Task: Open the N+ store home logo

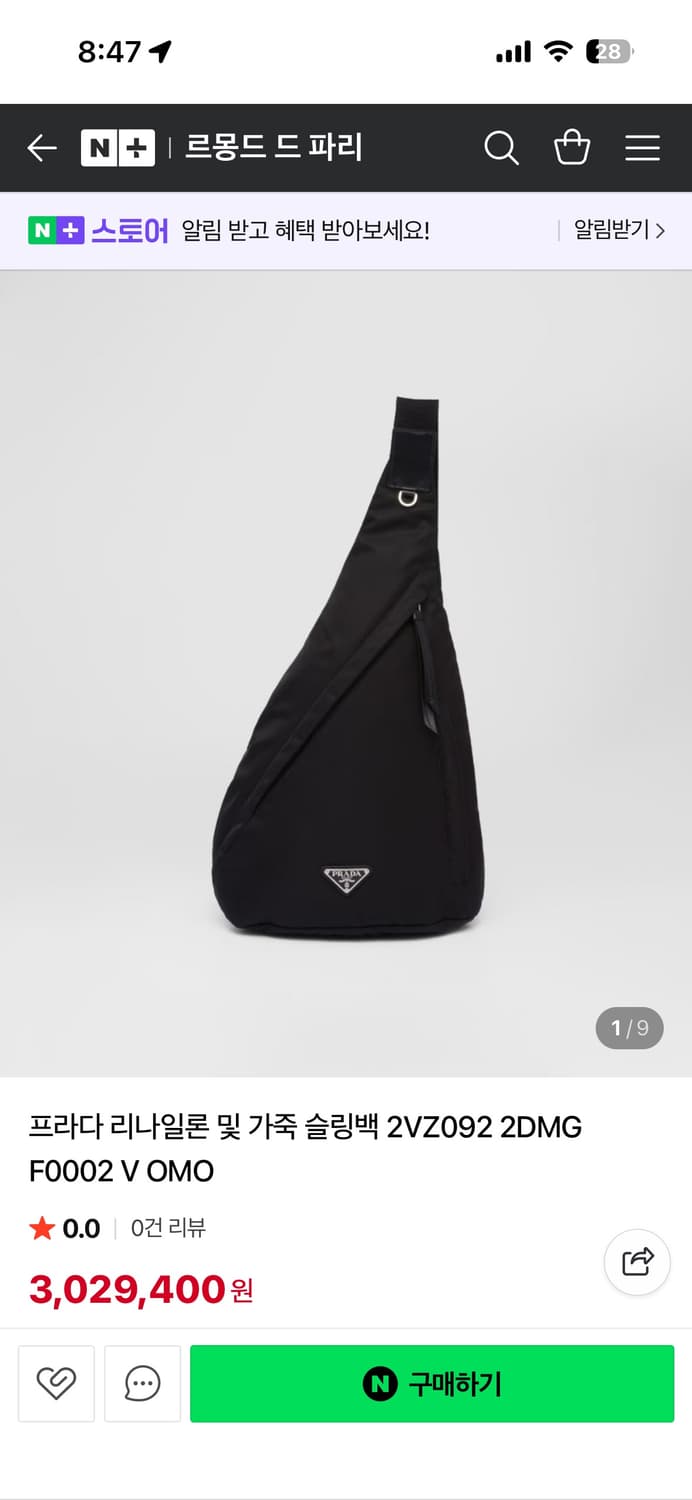Action: click(x=118, y=149)
